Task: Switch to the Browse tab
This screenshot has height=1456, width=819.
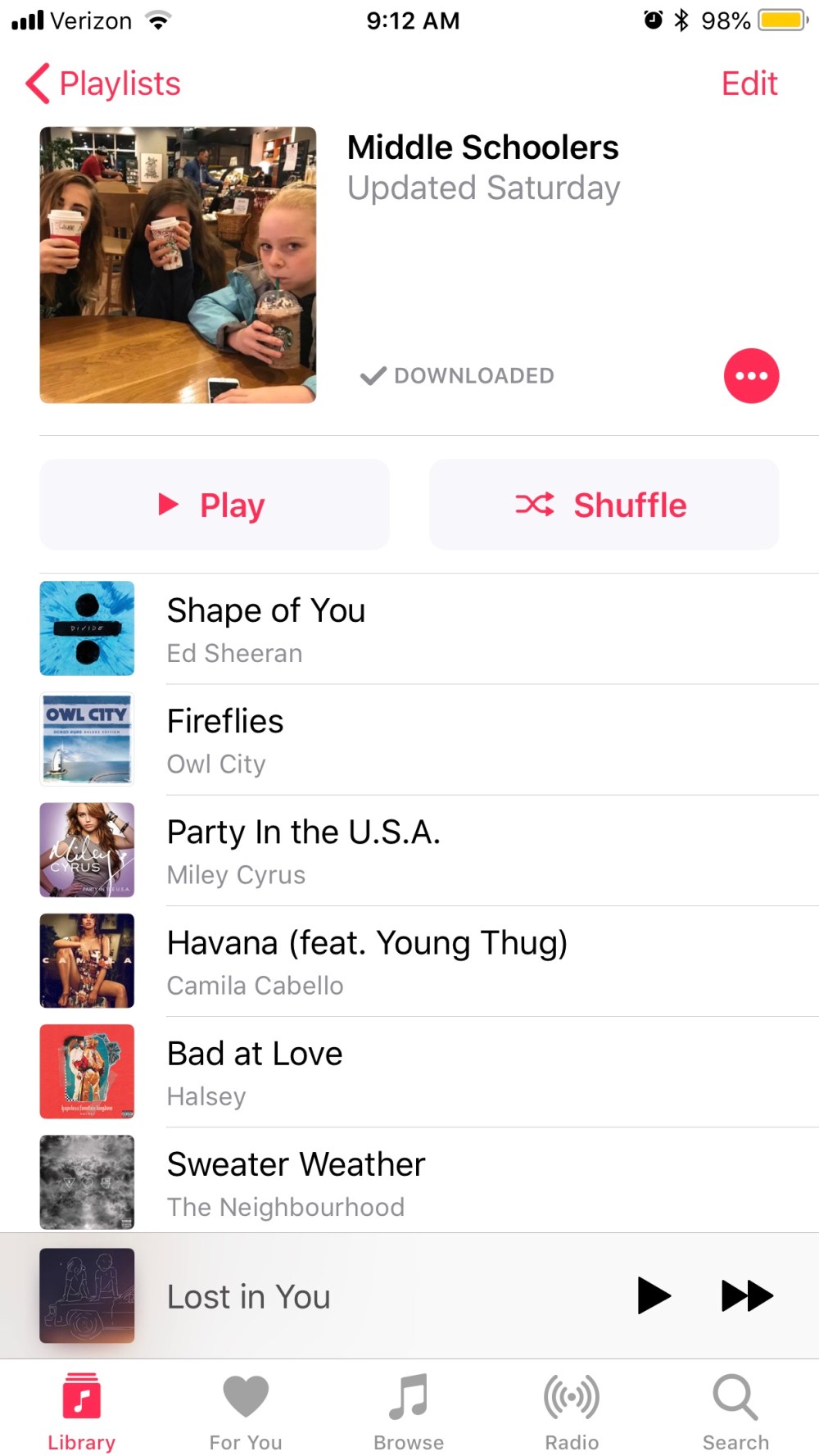Action: [x=409, y=1413]
